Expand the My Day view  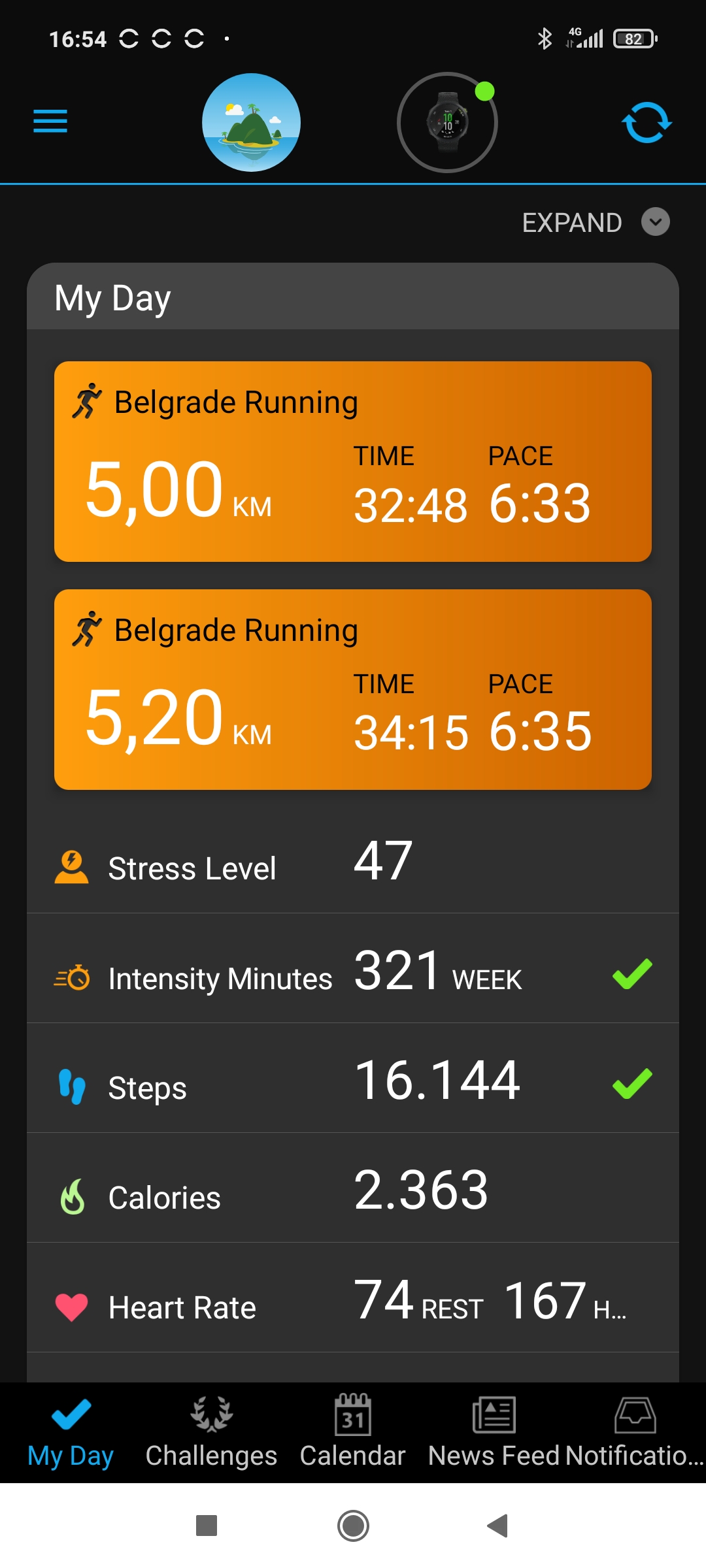[x=596, y=222]
